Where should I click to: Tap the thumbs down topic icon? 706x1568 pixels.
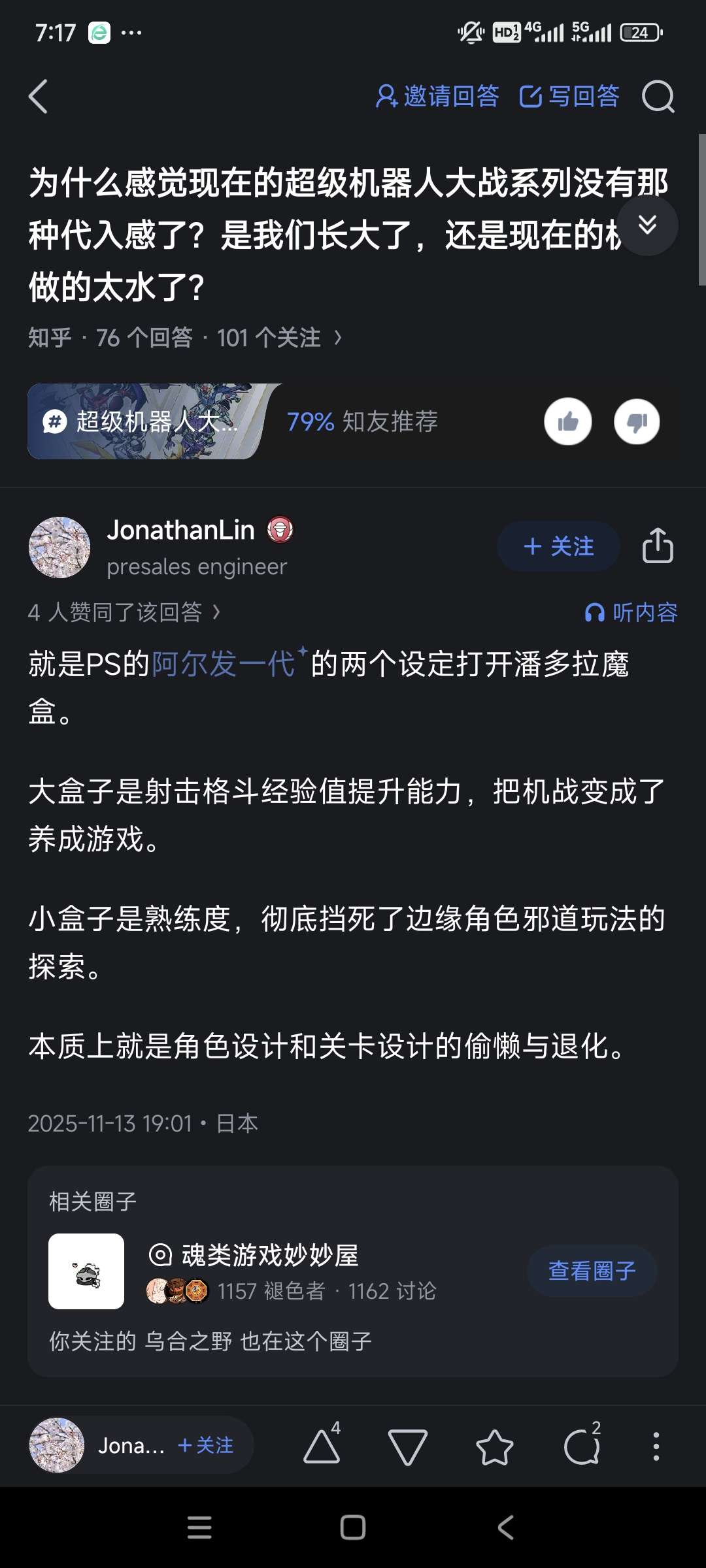click(637, 421)
